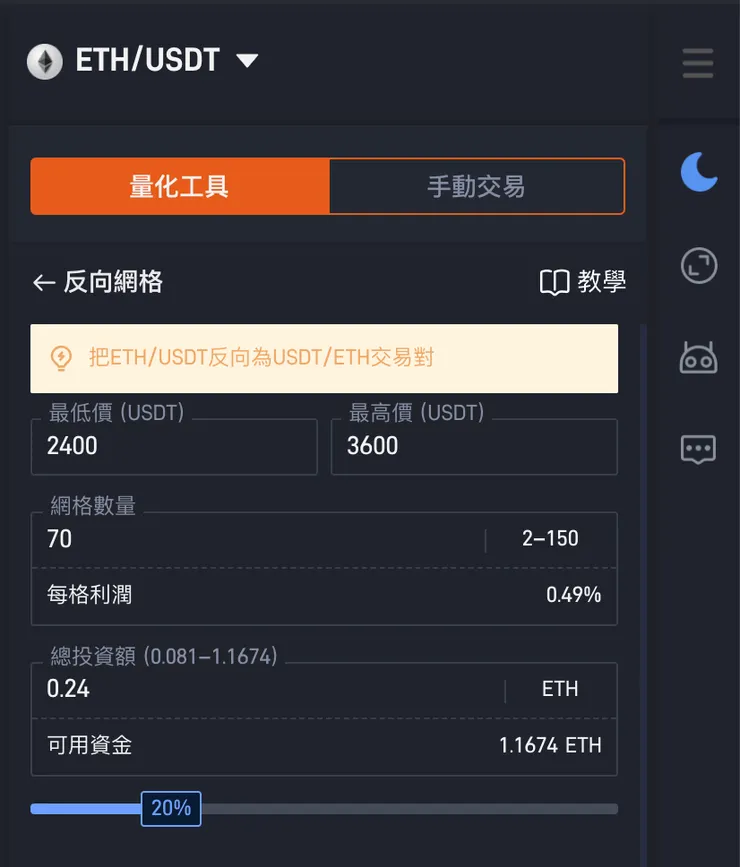Click the back arrow next to 反向網格
740x867 pixels.
click(42, 282)
